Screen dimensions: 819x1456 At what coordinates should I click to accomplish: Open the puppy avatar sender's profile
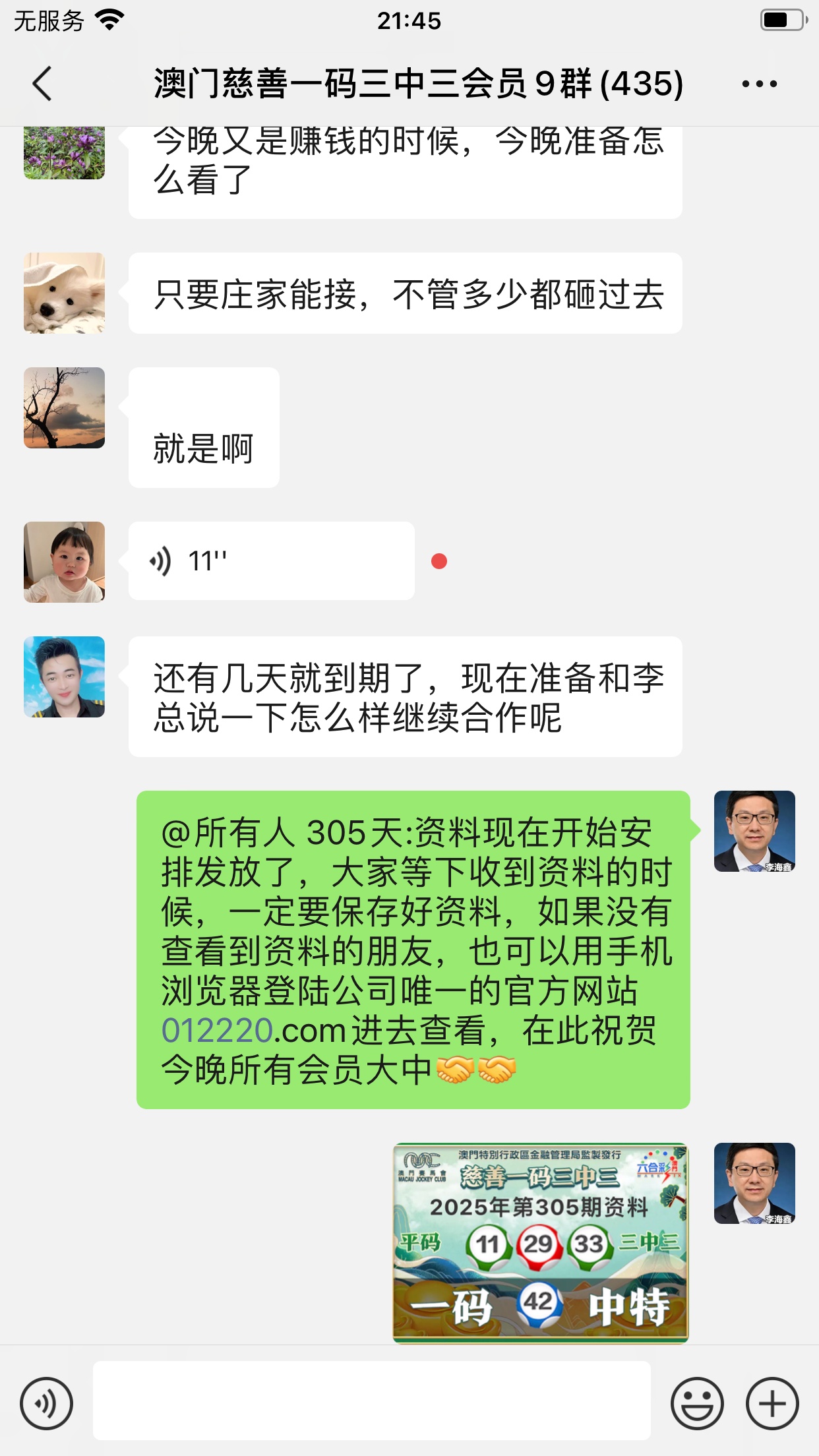(x=64, y=293)
